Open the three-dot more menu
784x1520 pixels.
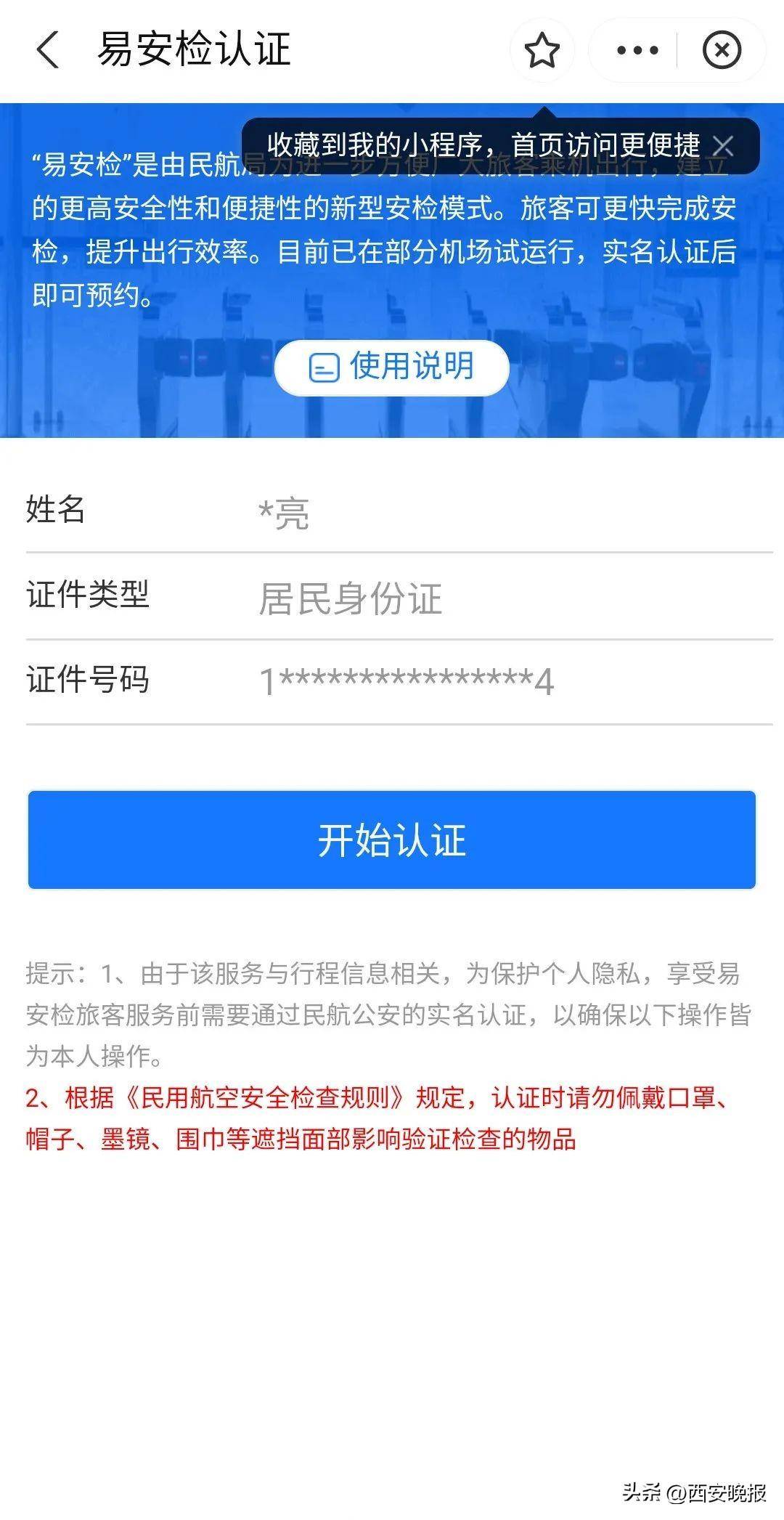637,50
